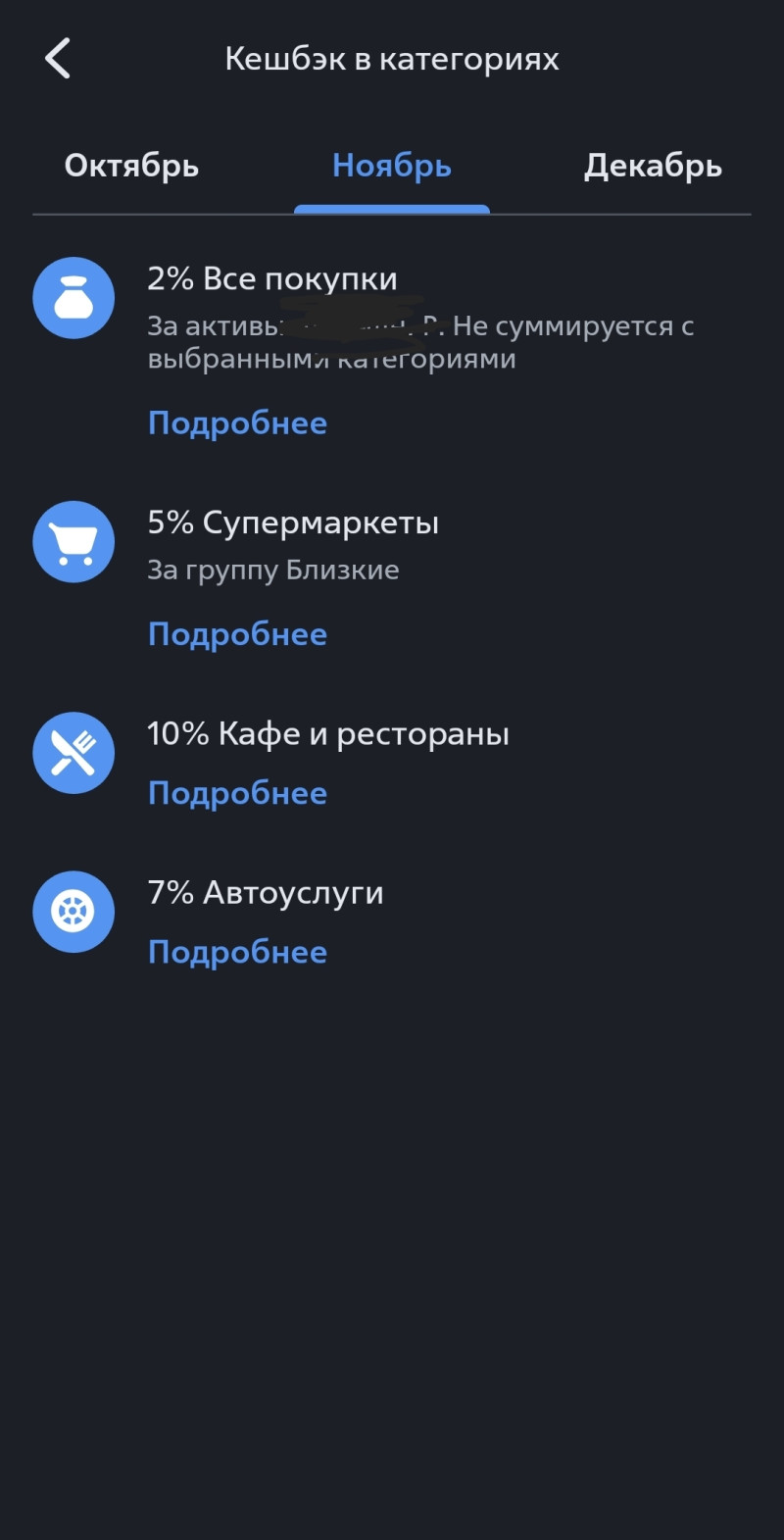Select the Ноябрь tab
Viewport: 784px width, 1540px height.
coord(391,166)
